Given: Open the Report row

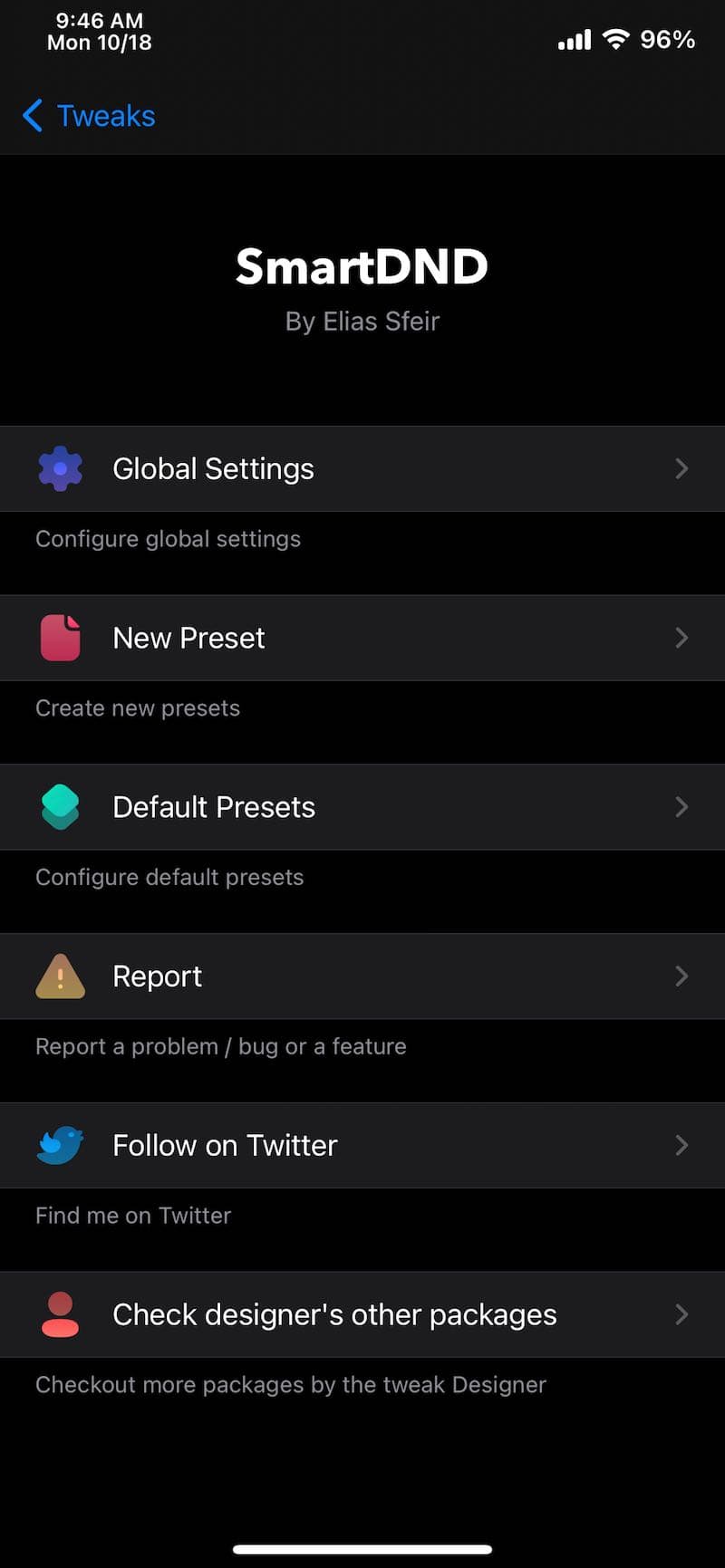Looking at the screenshot, I should tap(362, 976).
